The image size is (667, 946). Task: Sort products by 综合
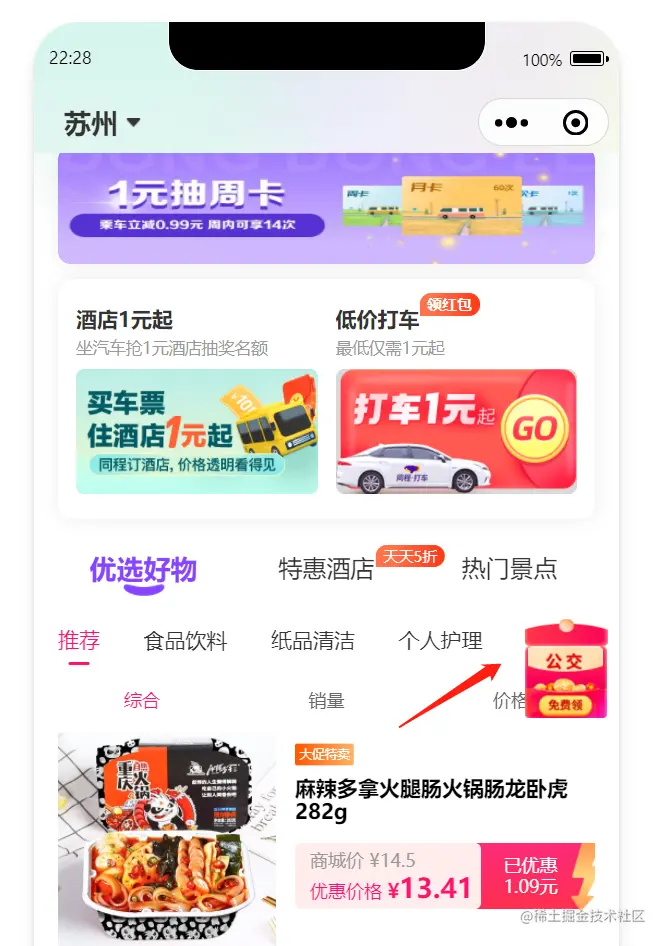click(141, 701)
